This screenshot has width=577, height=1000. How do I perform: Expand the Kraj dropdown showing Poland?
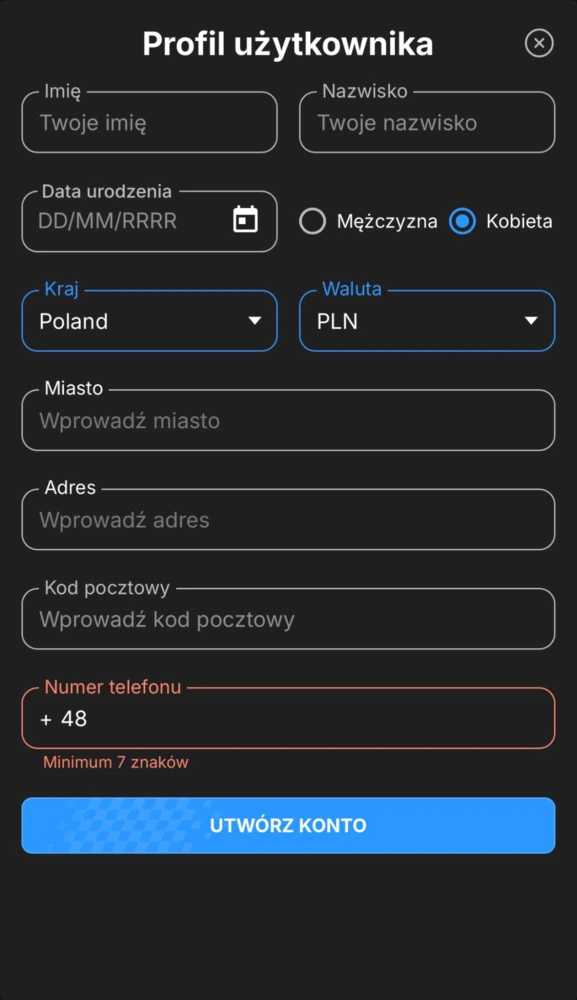149,321
